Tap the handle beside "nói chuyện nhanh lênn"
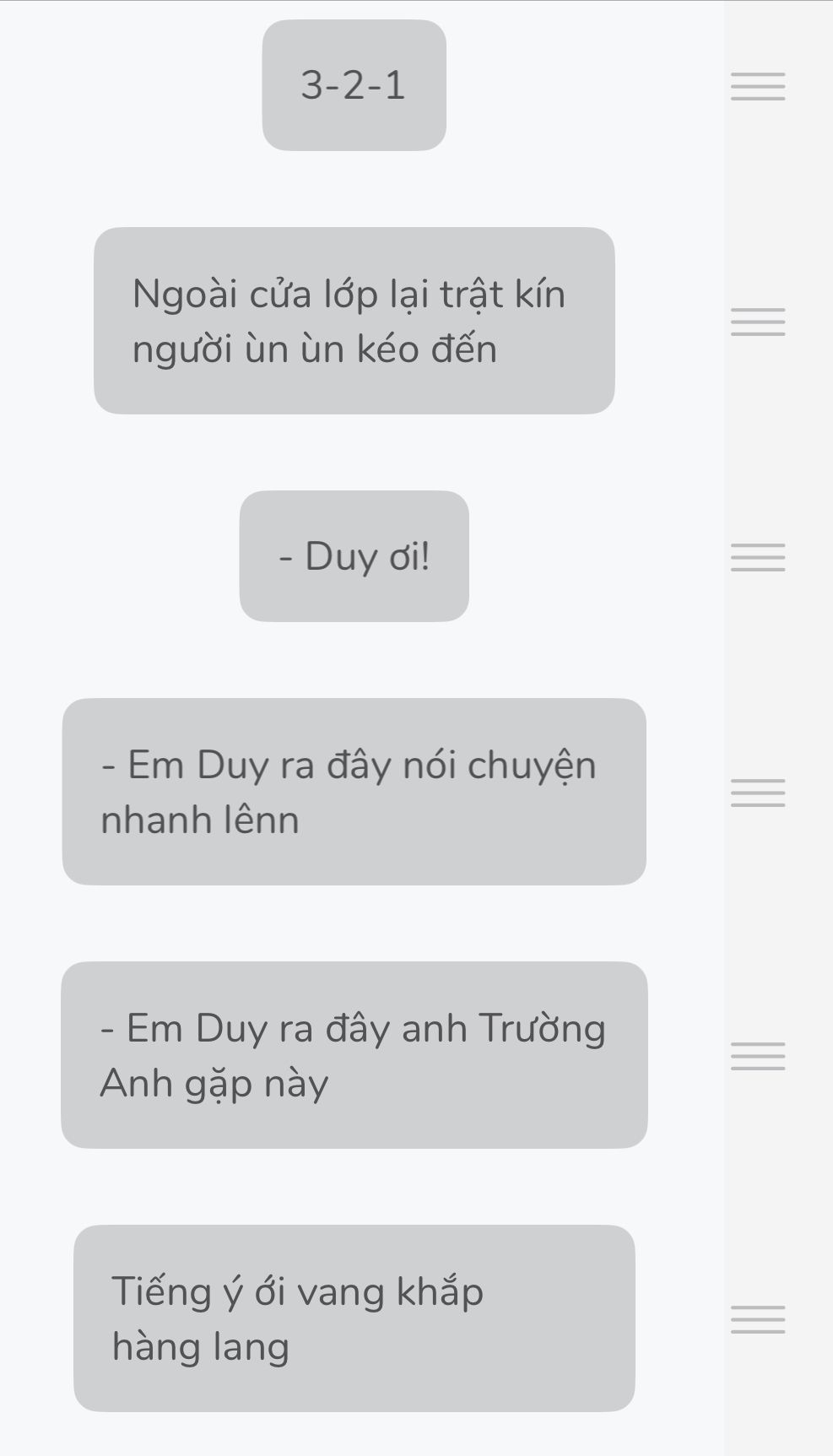This screenshot has width=833, height=1456. click(x=758, y=793)
